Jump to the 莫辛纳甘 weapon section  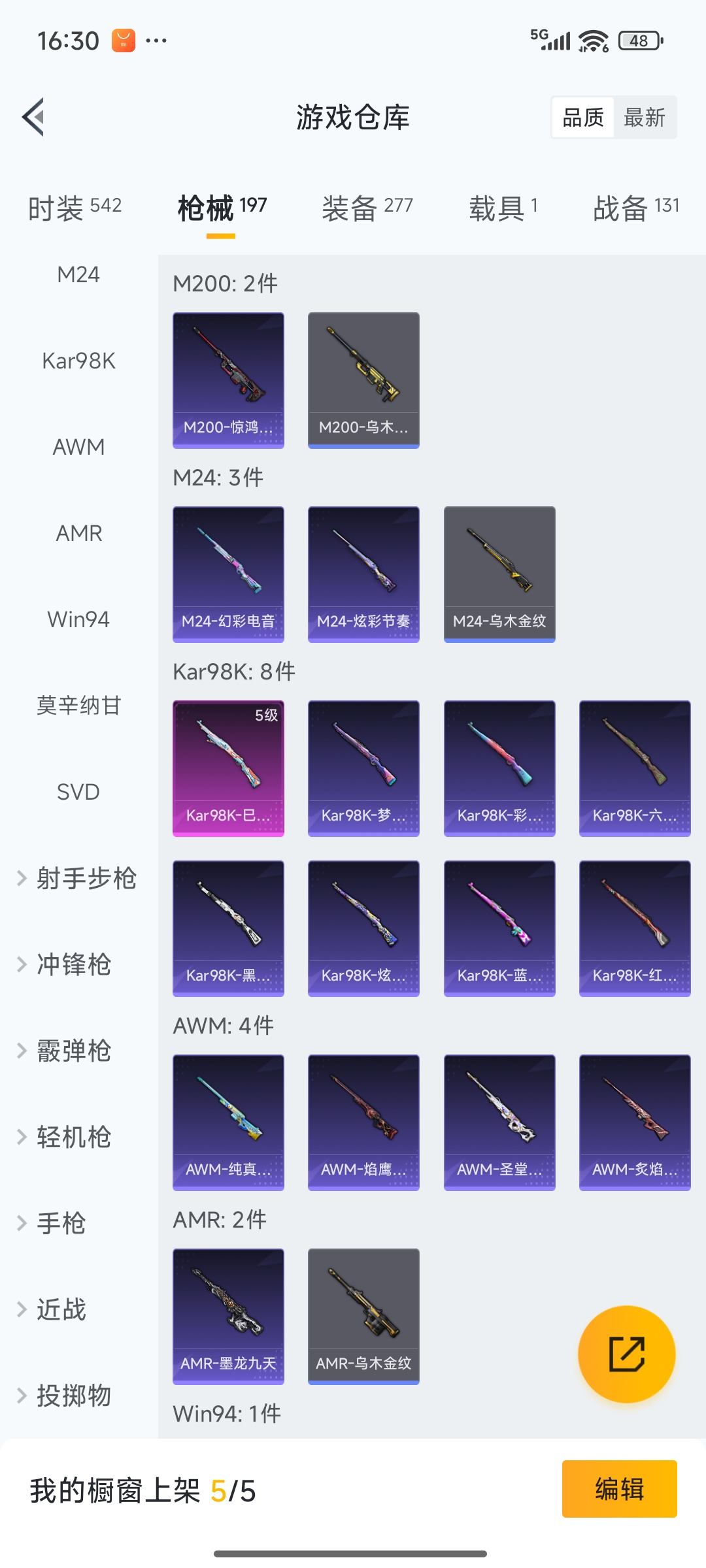(x=78, y=706)
